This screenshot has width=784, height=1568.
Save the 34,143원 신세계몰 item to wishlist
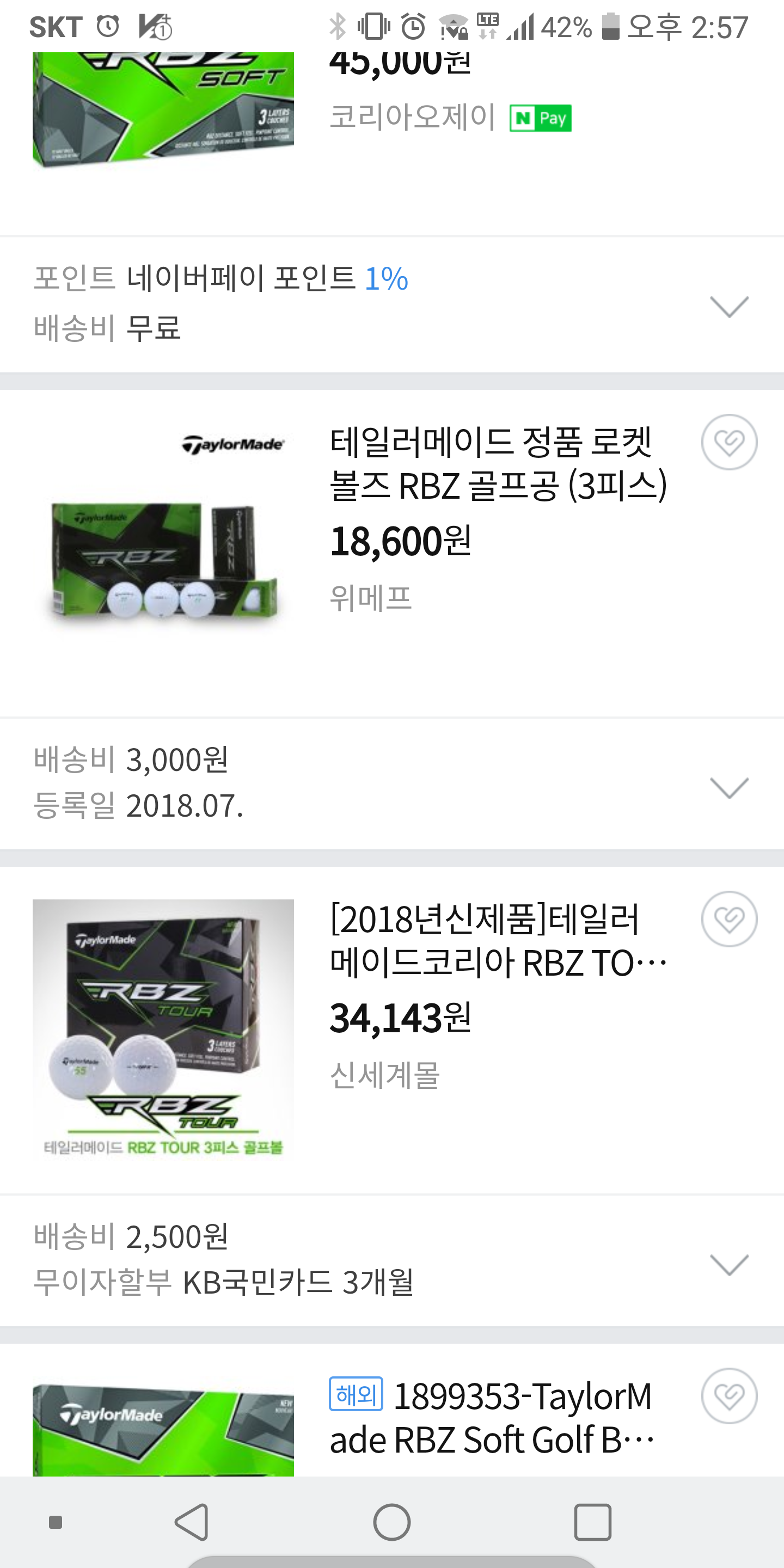point(728,919)
